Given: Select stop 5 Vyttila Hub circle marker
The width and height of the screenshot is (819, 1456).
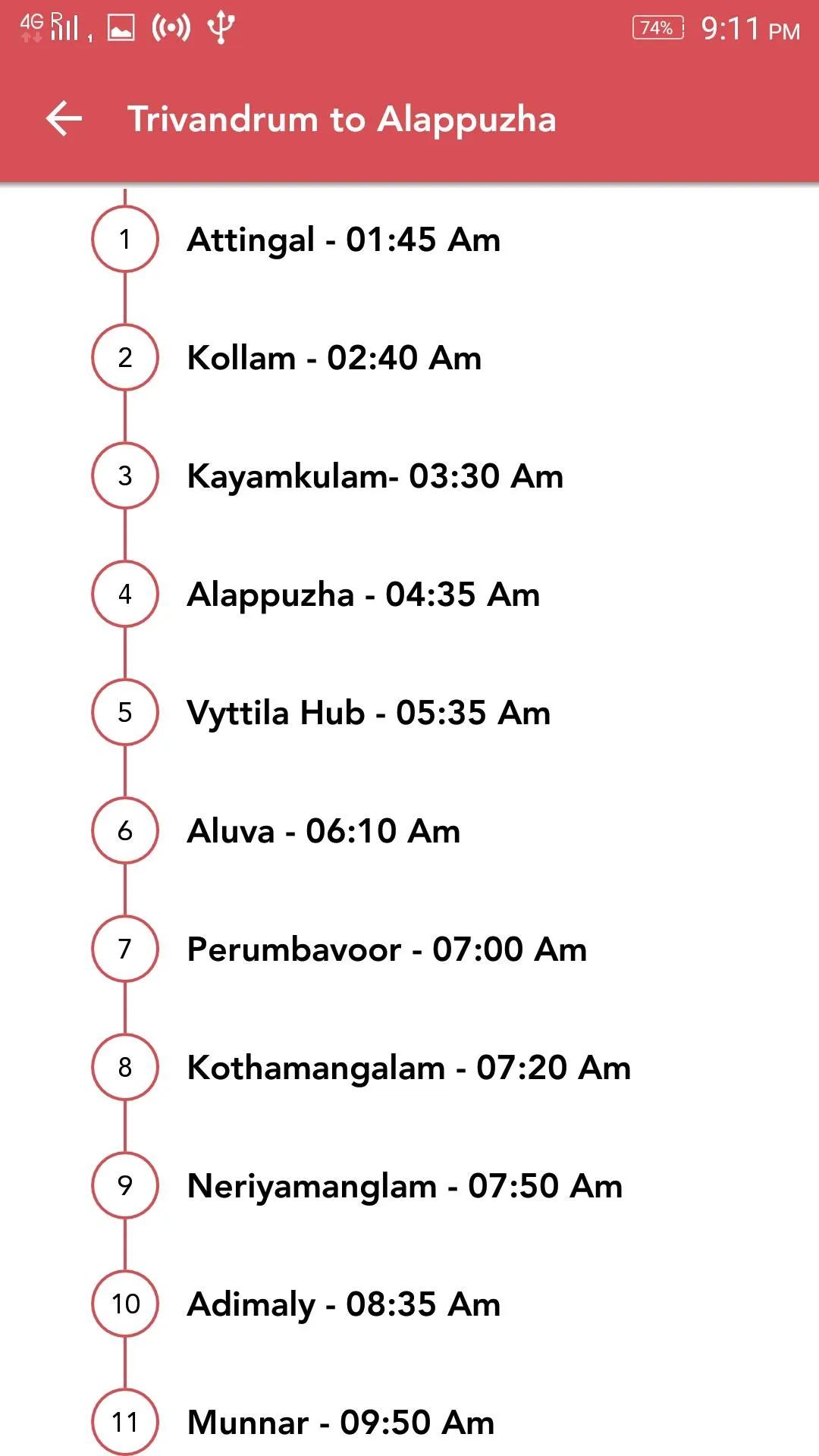Looking at the screenshot, I should coord(125,712).
